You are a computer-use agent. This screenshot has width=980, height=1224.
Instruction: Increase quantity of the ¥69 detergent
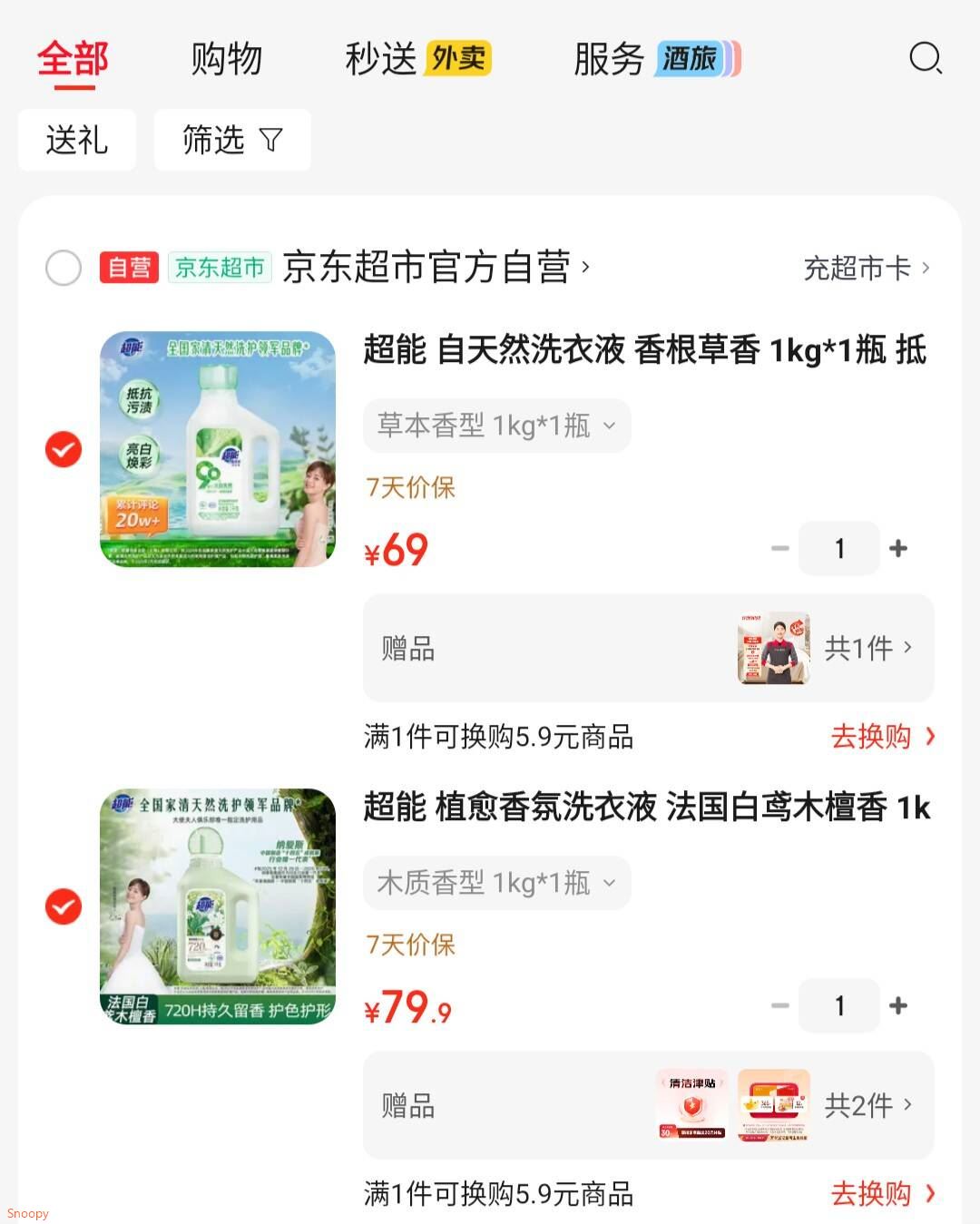898,548
